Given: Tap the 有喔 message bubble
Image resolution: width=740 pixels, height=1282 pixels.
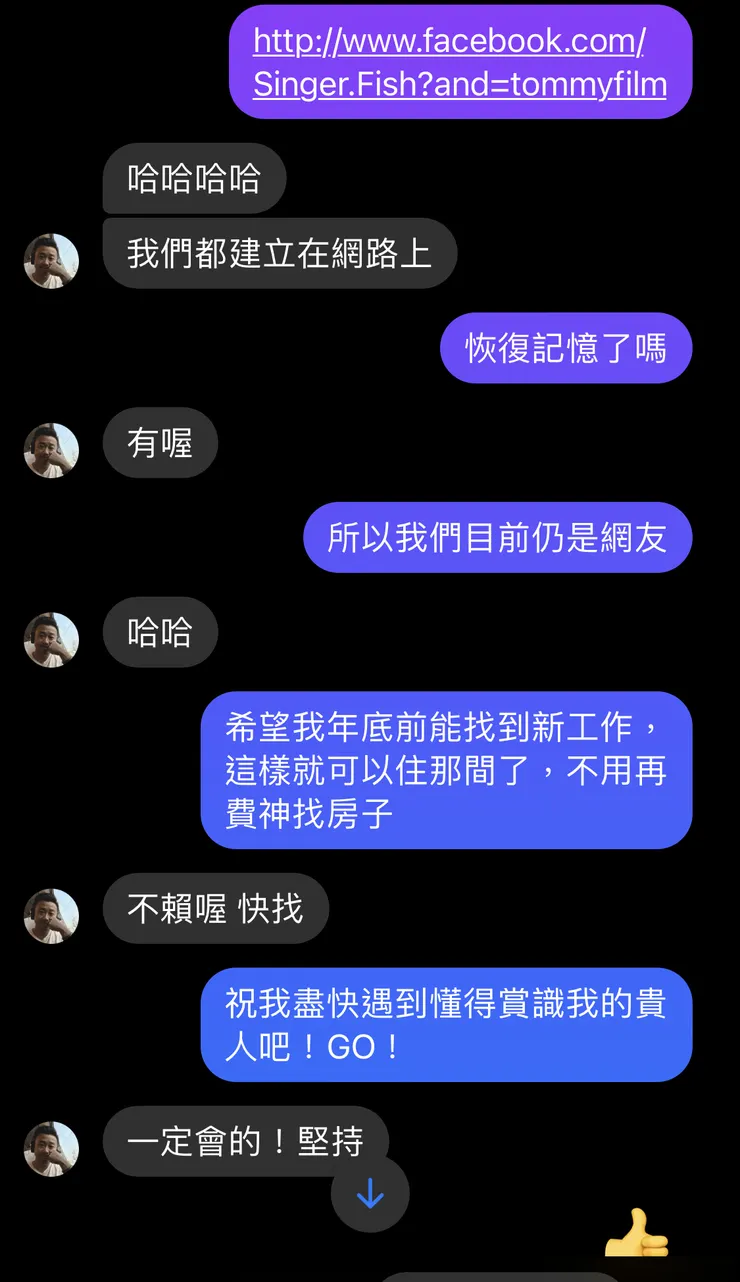Looking at the screenshot, I should point(160,443).
